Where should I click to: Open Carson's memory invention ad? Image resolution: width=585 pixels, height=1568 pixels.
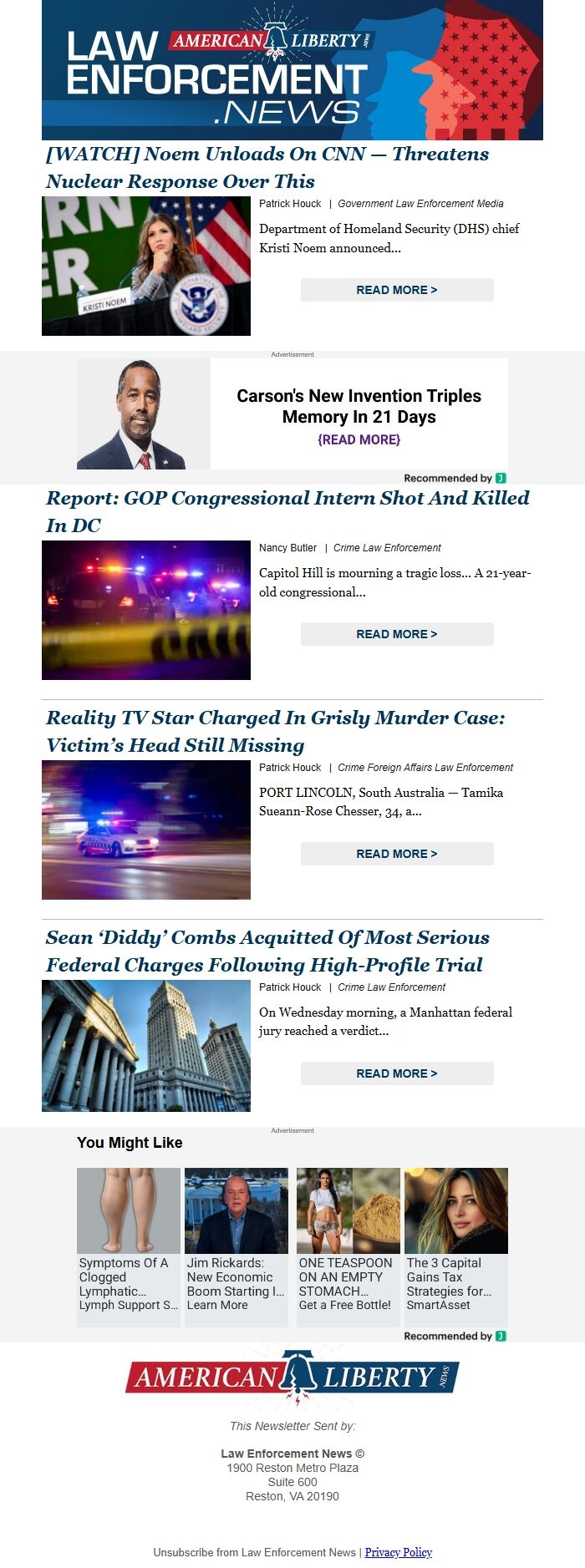(x=359, y=415)
